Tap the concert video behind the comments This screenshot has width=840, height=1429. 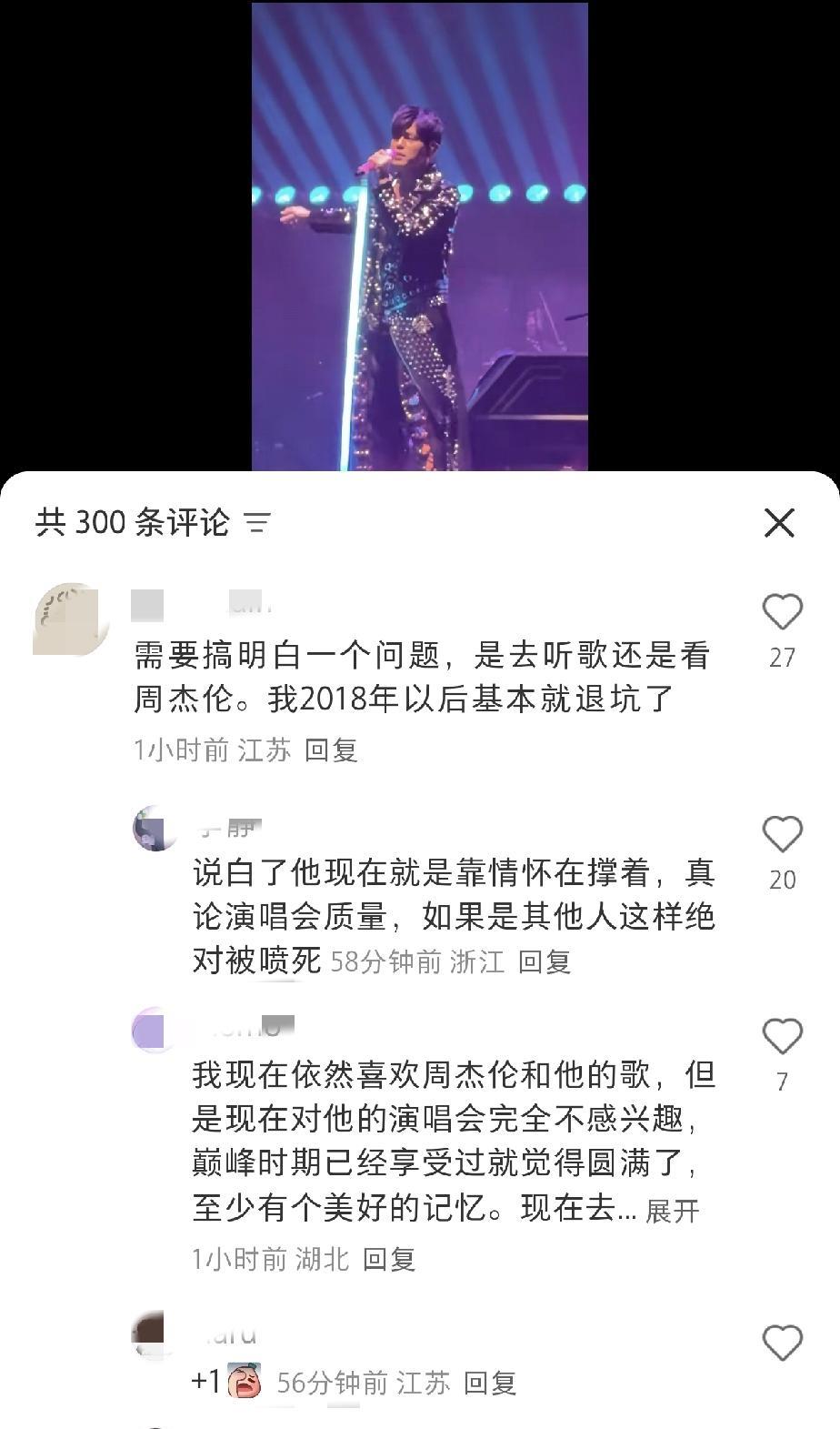pyautogui.click(x=419, y=236)
